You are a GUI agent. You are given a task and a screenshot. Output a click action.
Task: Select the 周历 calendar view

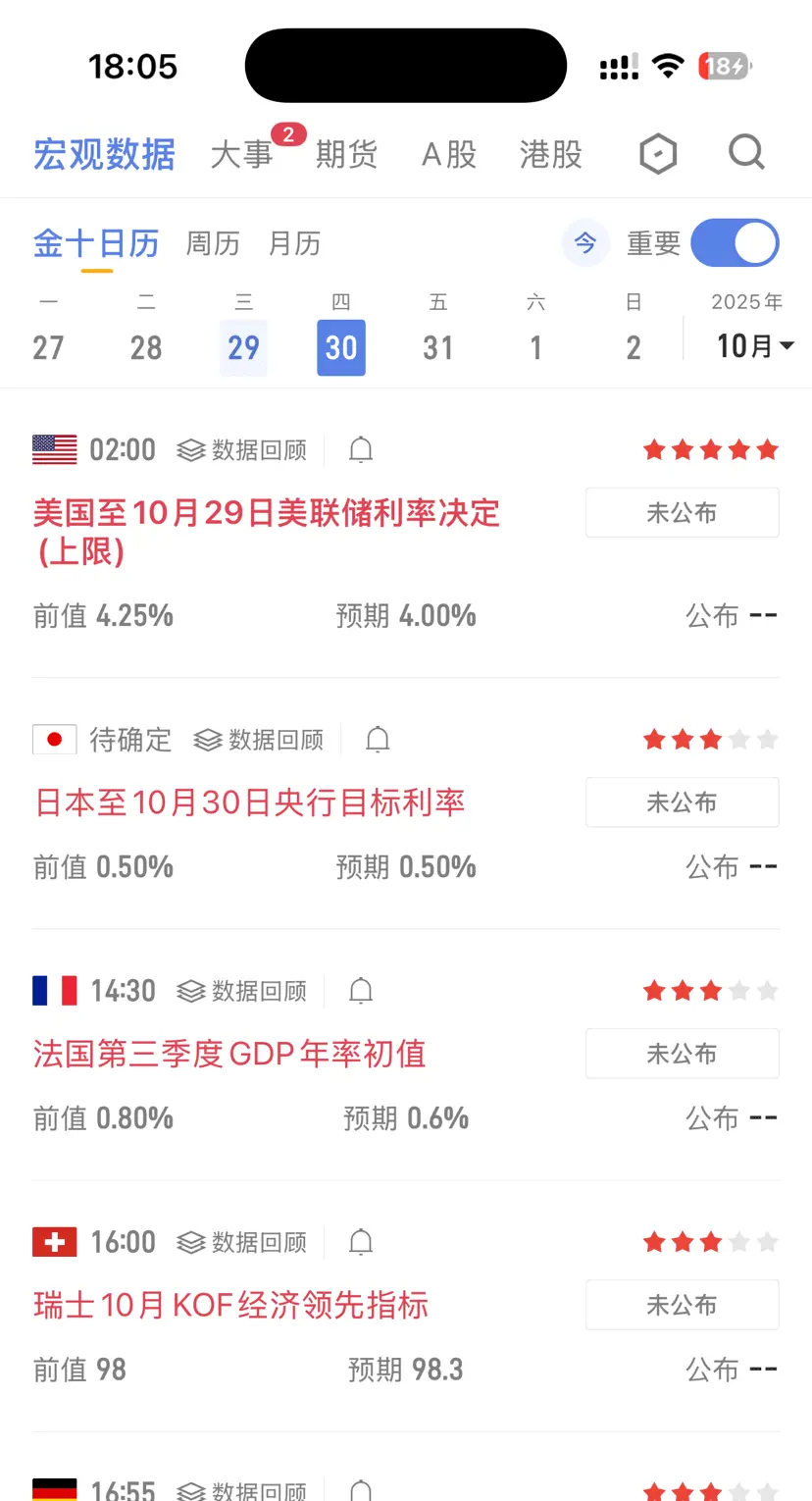[213, 243]
